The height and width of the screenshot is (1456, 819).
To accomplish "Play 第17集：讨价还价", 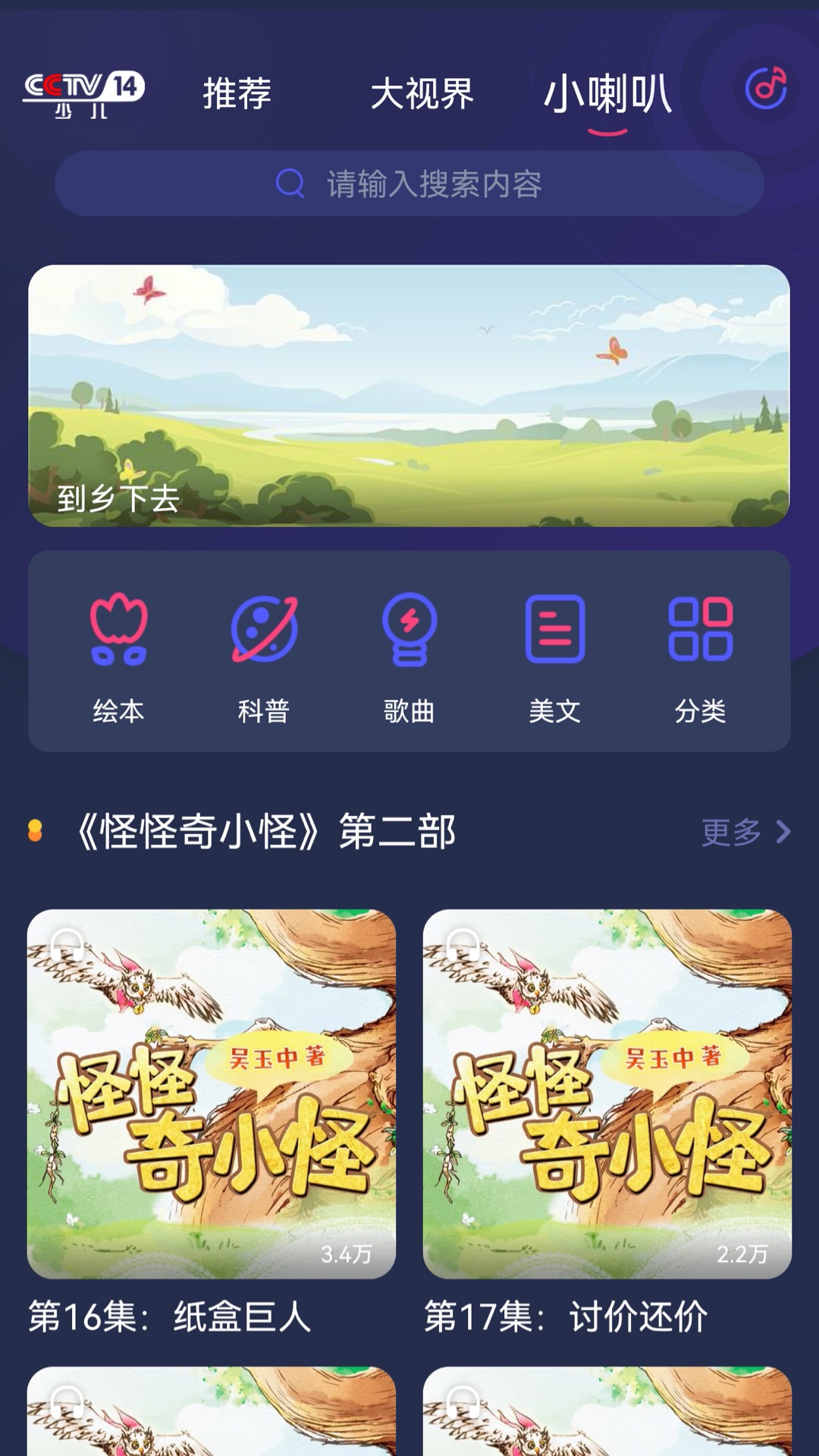I will click(x=607, y=1094).
